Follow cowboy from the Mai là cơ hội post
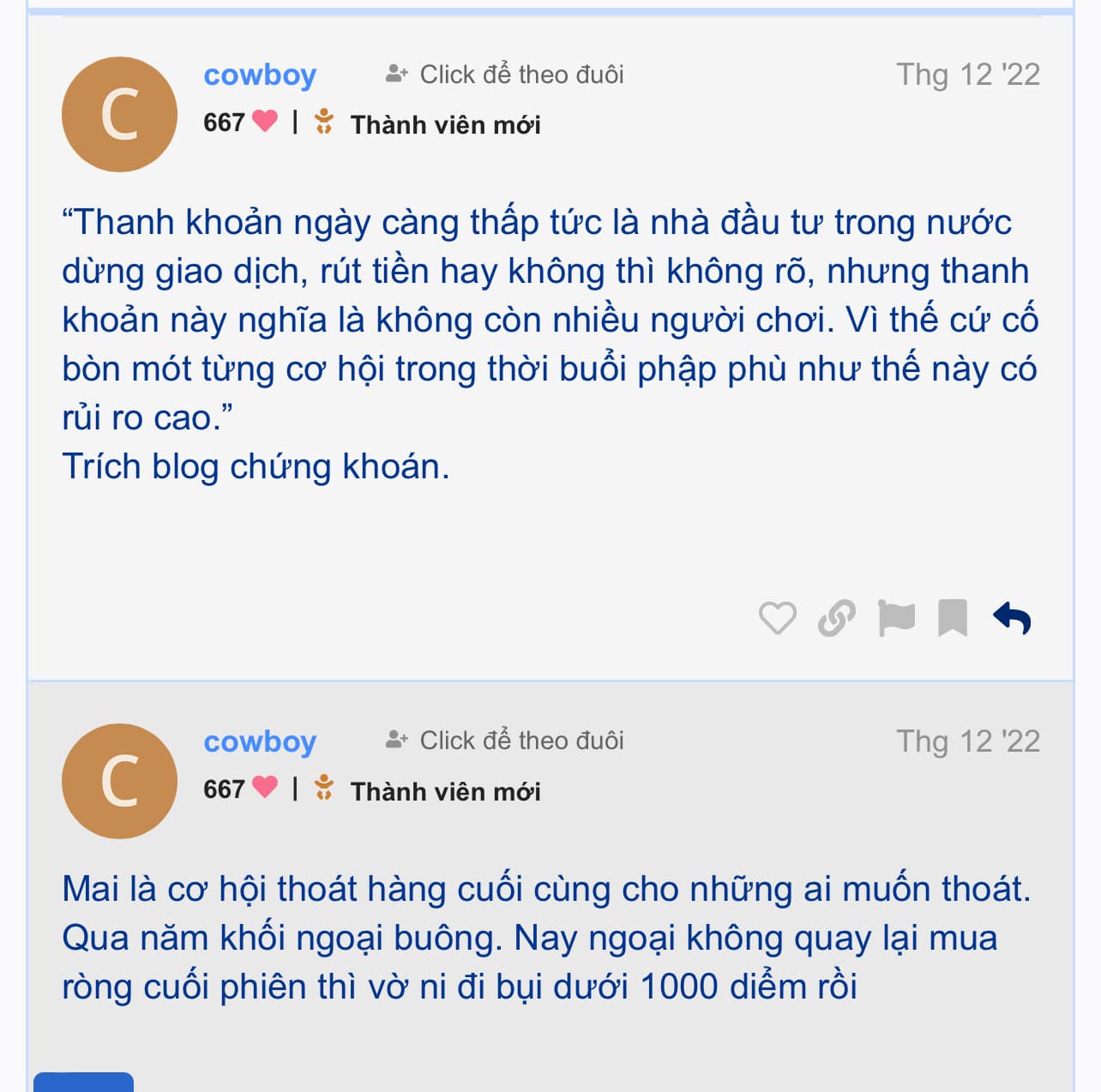The width and height of the screenshot is (1101, 1092). 505,741
